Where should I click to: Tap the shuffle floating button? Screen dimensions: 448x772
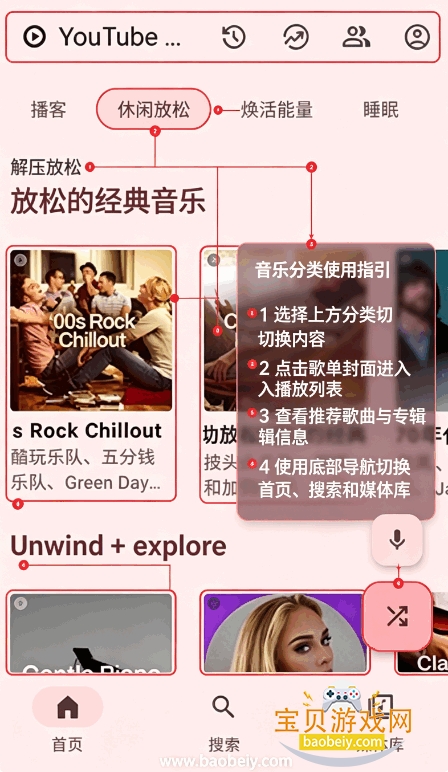click(x=397, y=616)
